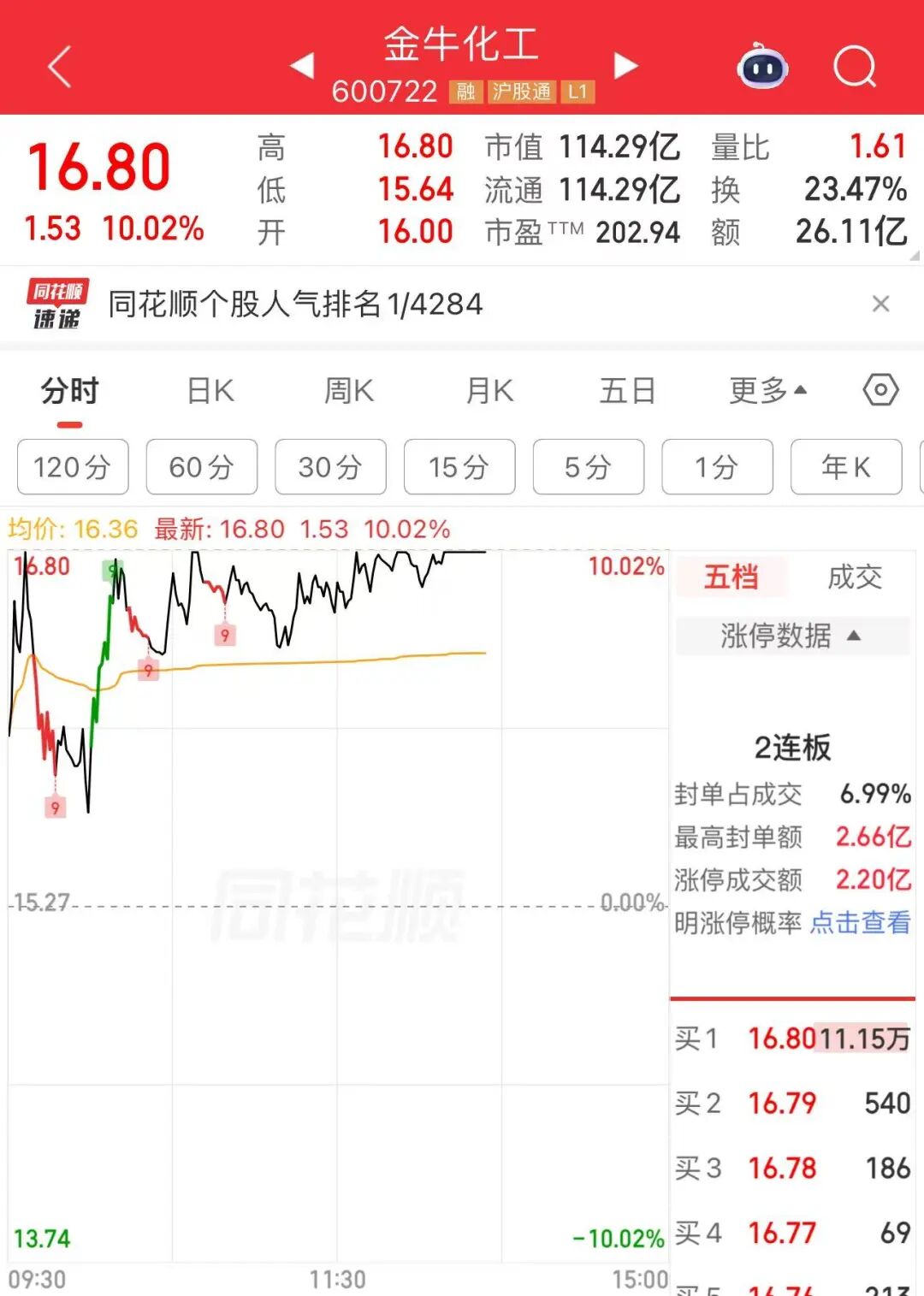Select the 年K interval chip
924x1296 pixels.
(x=846, y=467)
